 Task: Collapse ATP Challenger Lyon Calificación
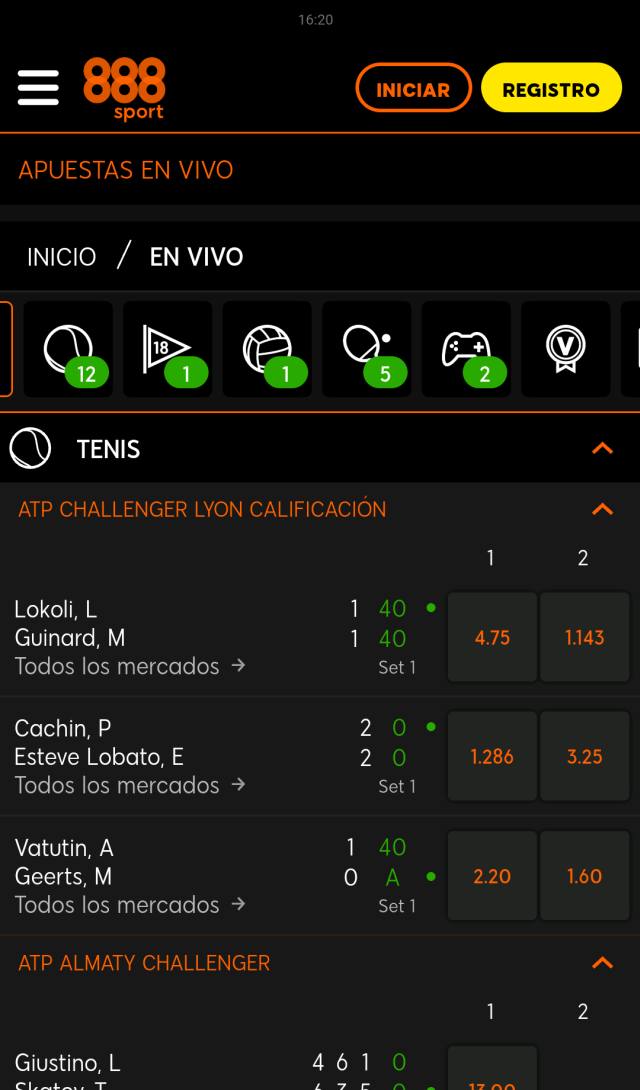point(602,509)
